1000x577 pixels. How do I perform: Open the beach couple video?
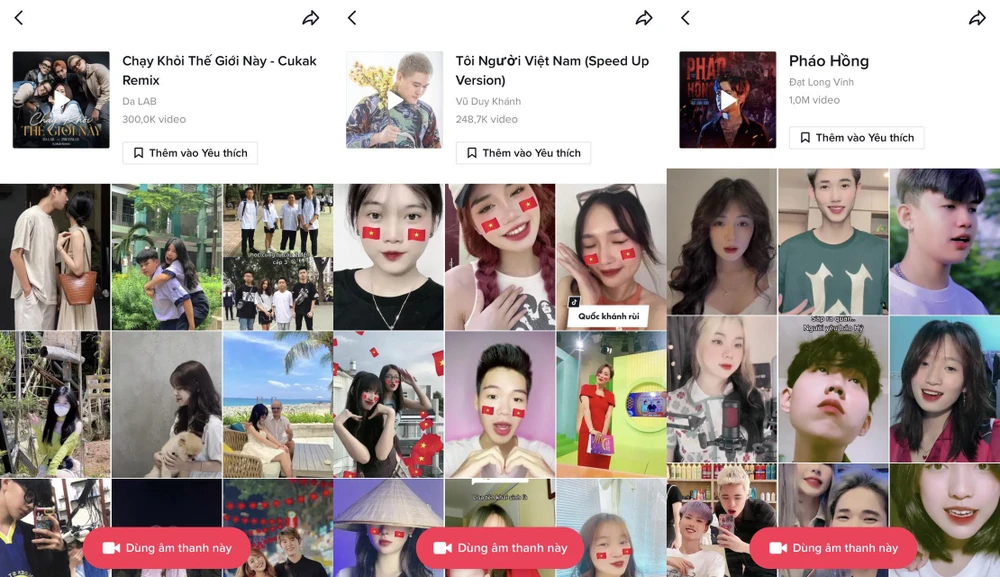[x=277, y=404]
